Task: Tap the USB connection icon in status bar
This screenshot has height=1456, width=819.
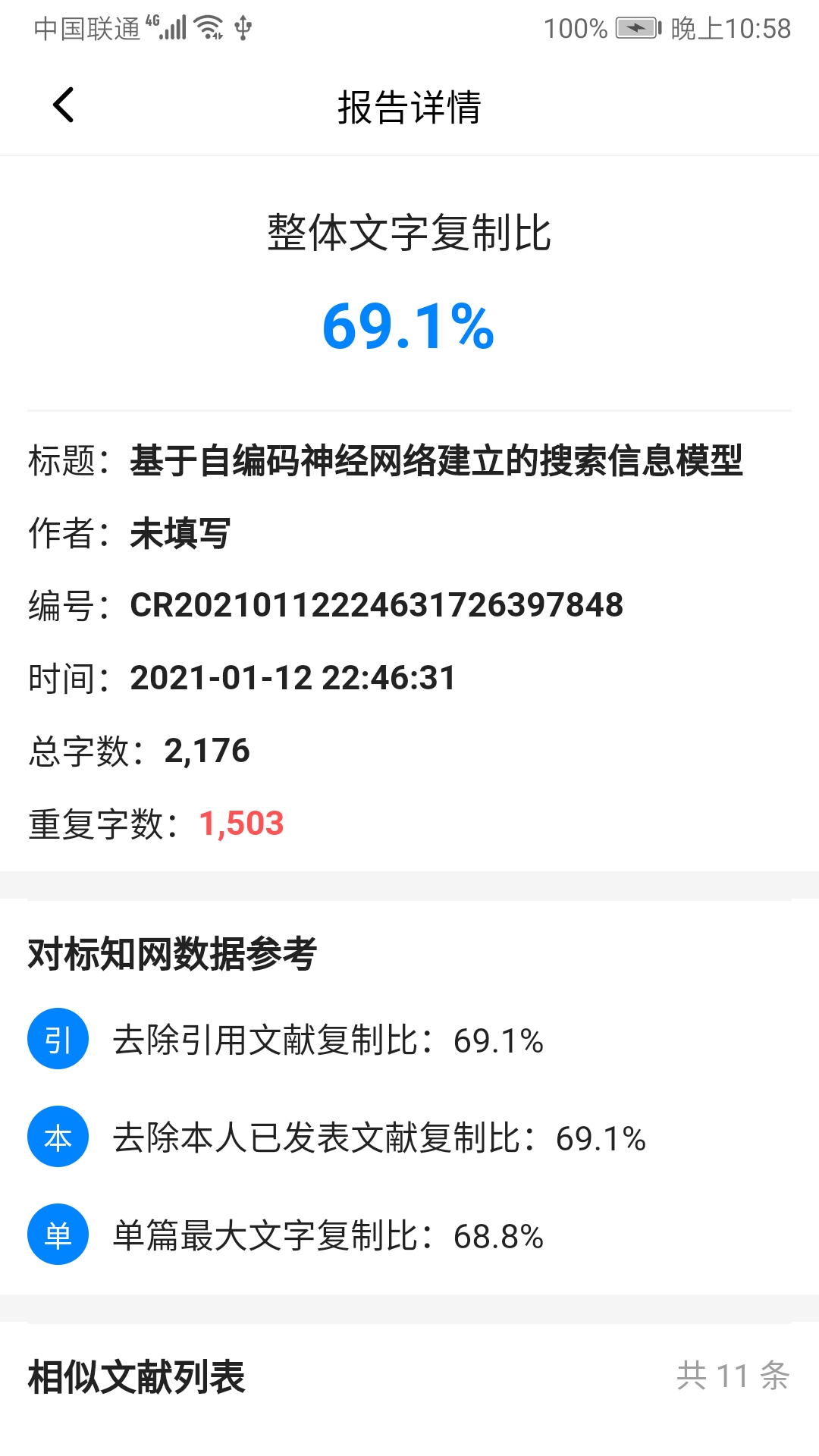Action: click(241, 29)
